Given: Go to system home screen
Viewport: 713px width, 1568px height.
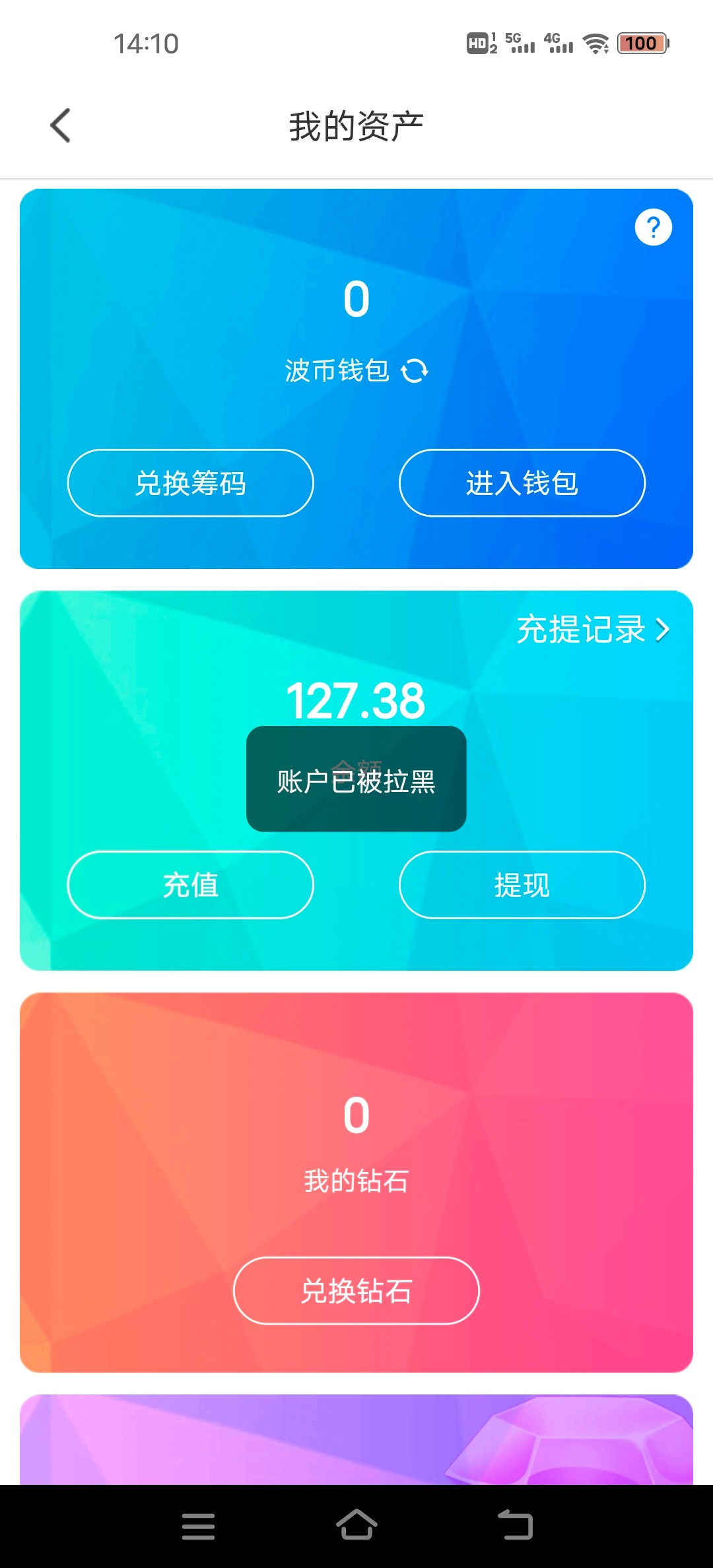Looking at the screenshot, I should click(356, 1526).
